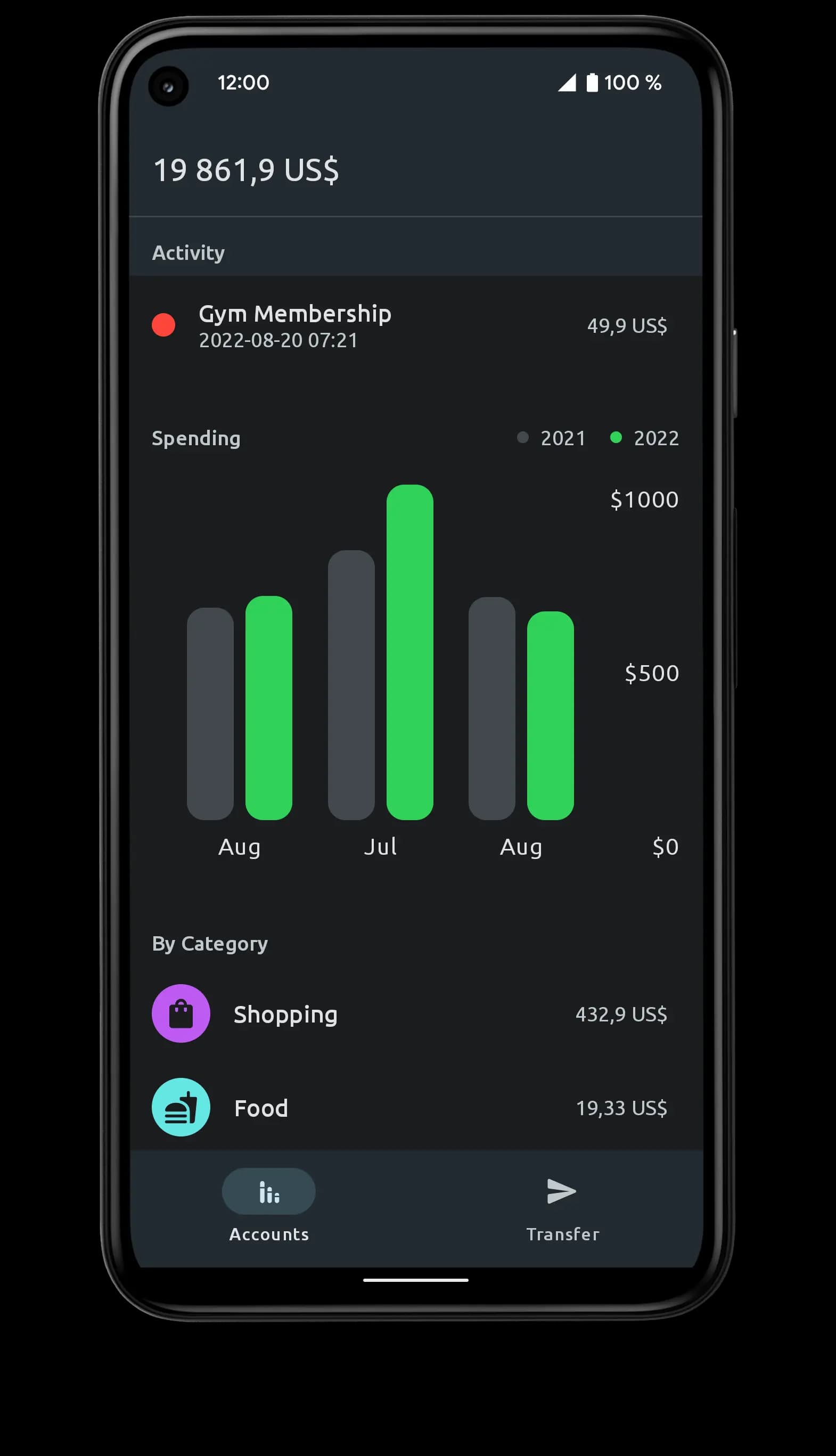836x1456 pixels.
Task: Switch to the Accounts tab
Action: click(x=269, y=1205)
